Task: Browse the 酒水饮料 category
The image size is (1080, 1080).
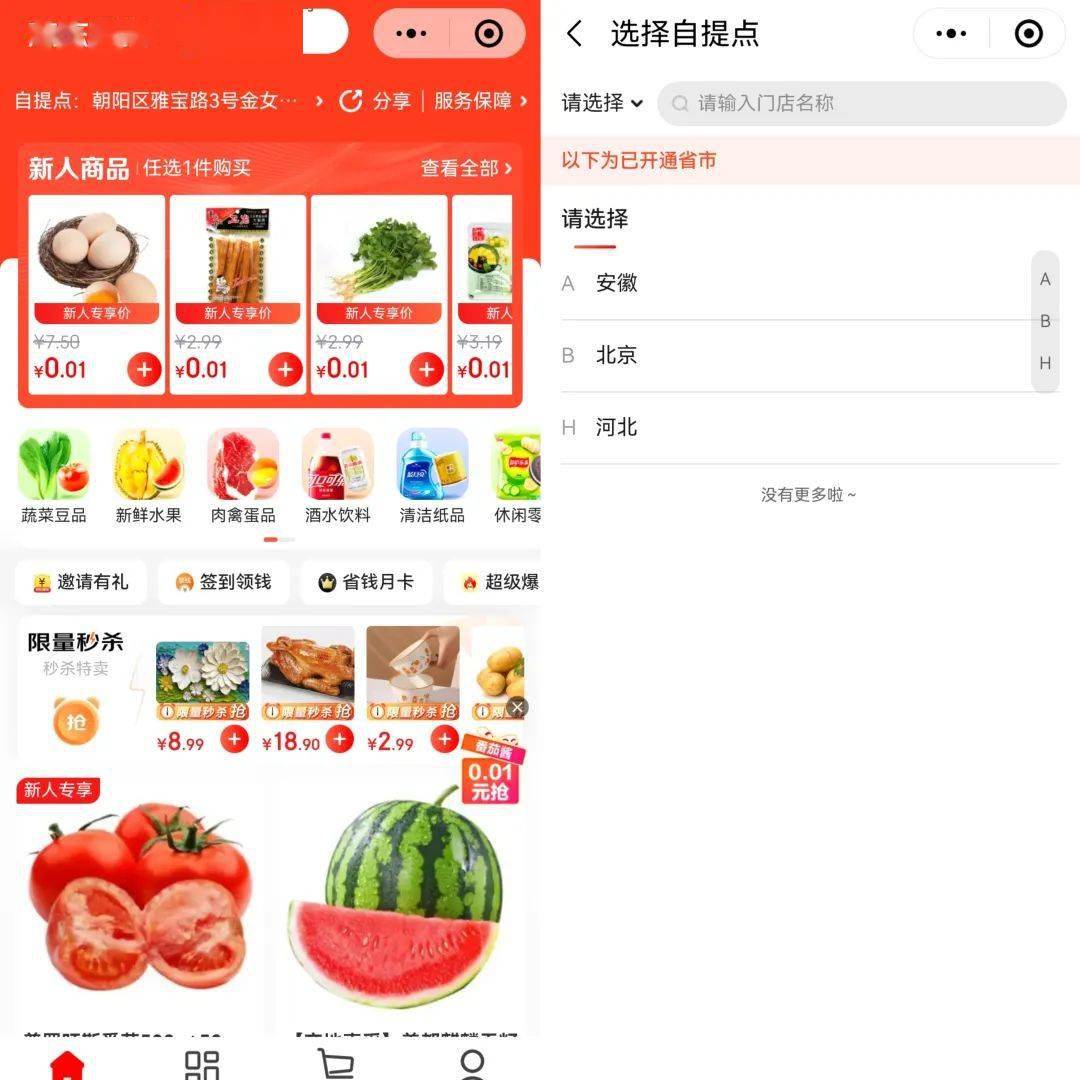Action: pos(337,475)
